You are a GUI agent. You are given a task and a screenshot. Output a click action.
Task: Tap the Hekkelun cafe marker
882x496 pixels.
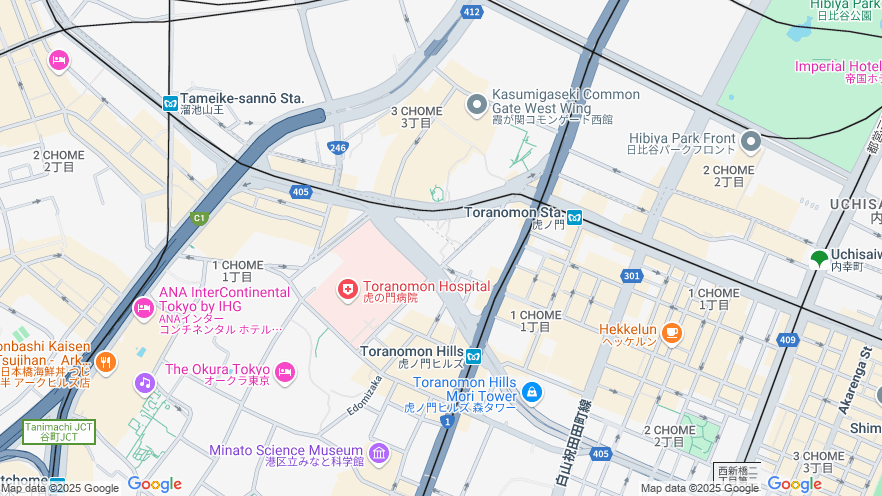671,332
